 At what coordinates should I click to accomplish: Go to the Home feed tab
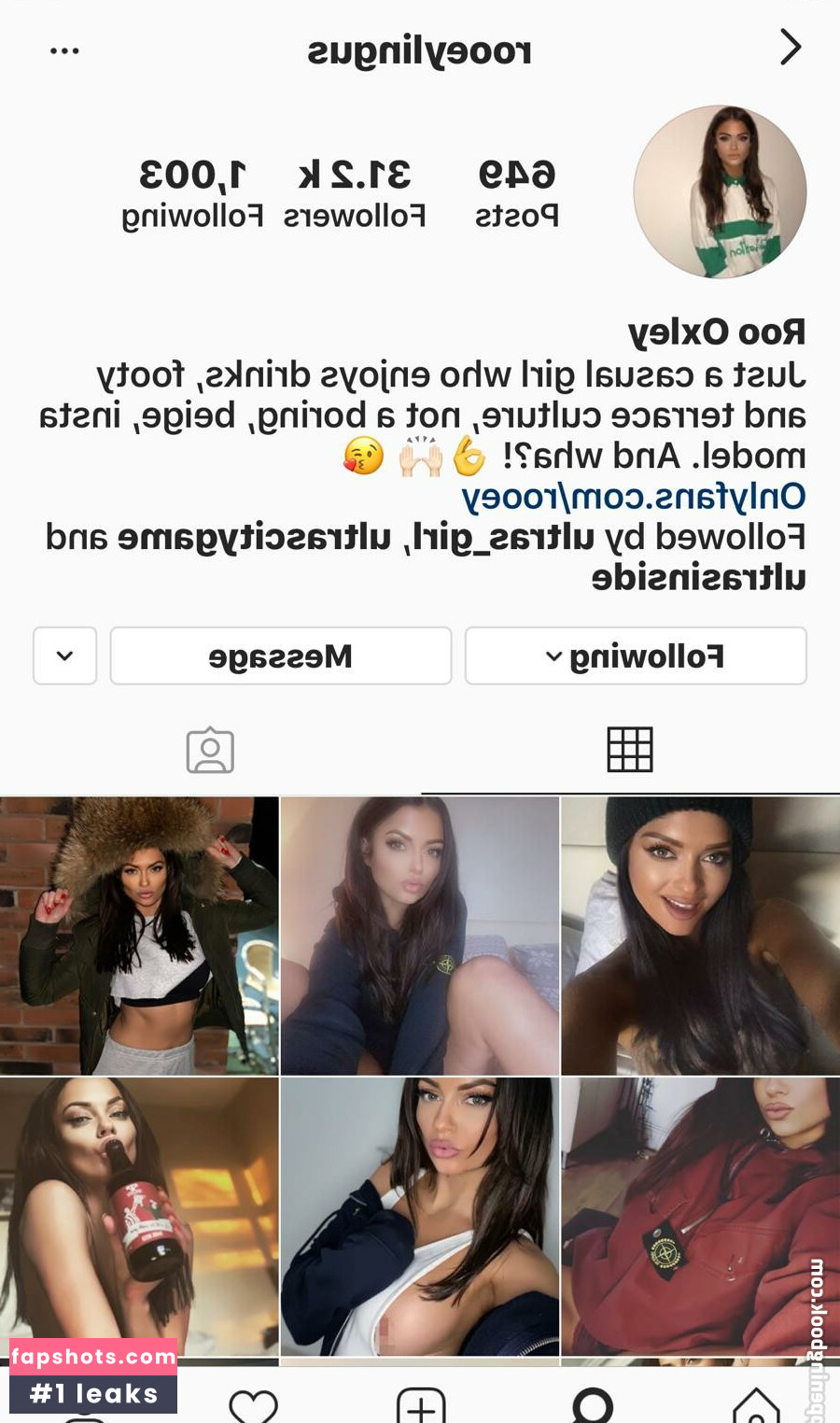click(756, 1405)
